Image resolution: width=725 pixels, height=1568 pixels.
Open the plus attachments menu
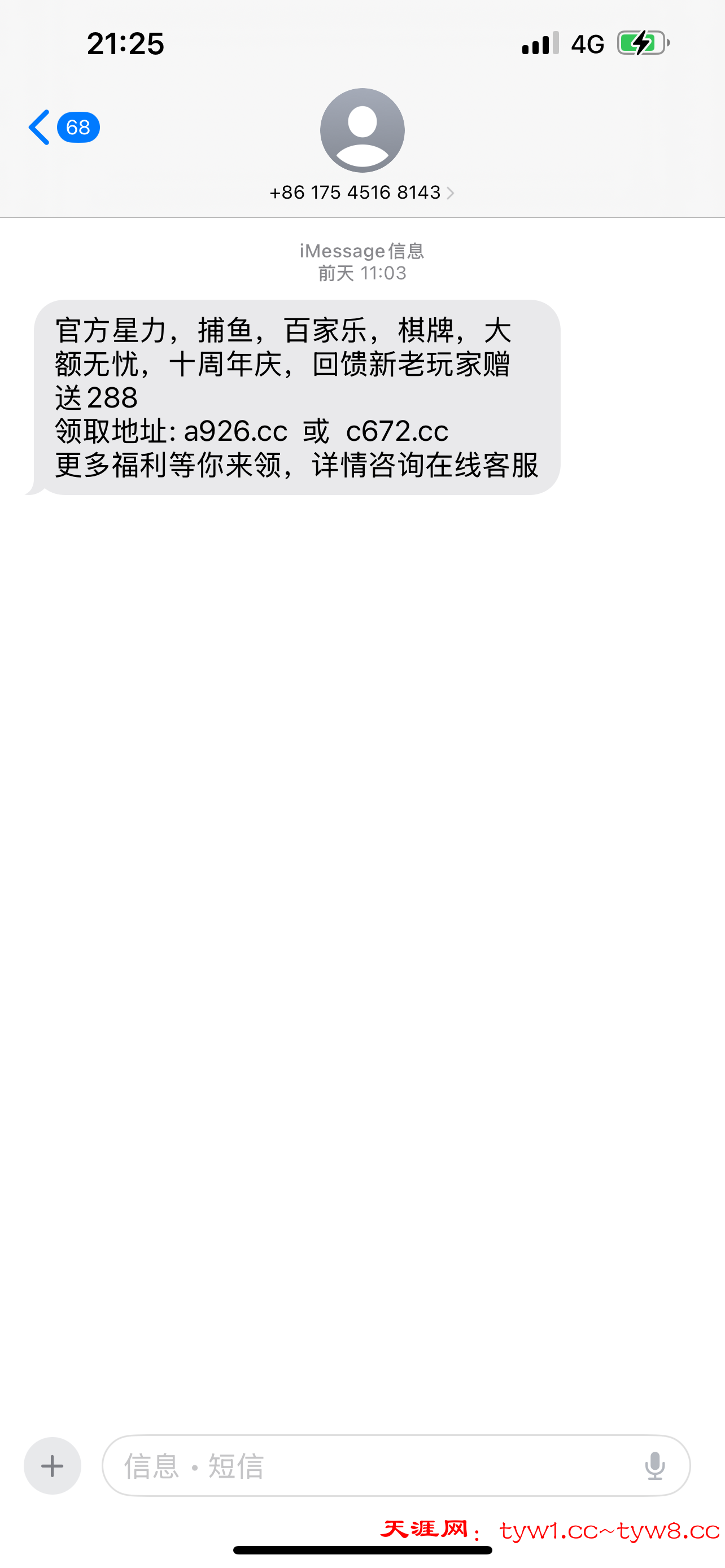[53, 1466]
